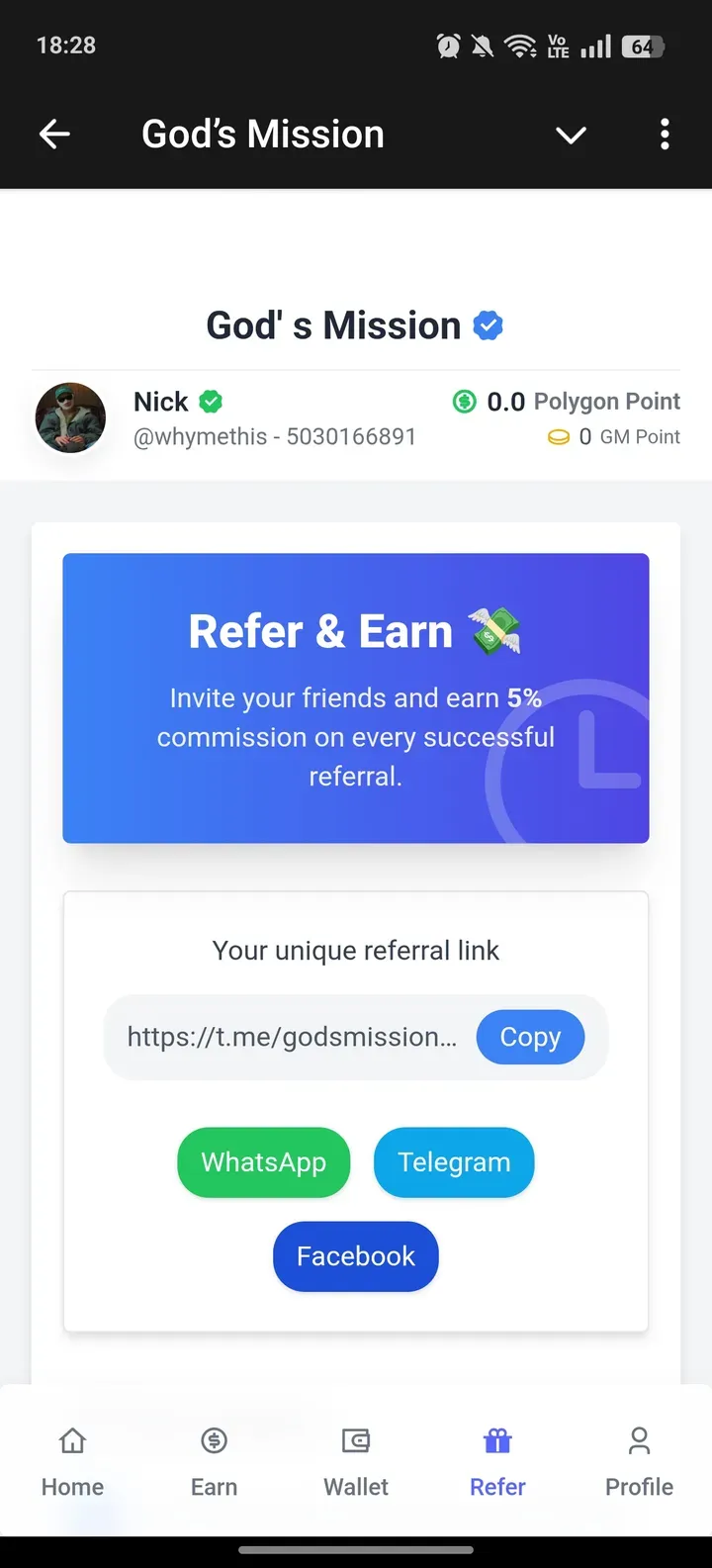Go back using the top arrow
This screenshot has width=712, height=1568.
54,135
